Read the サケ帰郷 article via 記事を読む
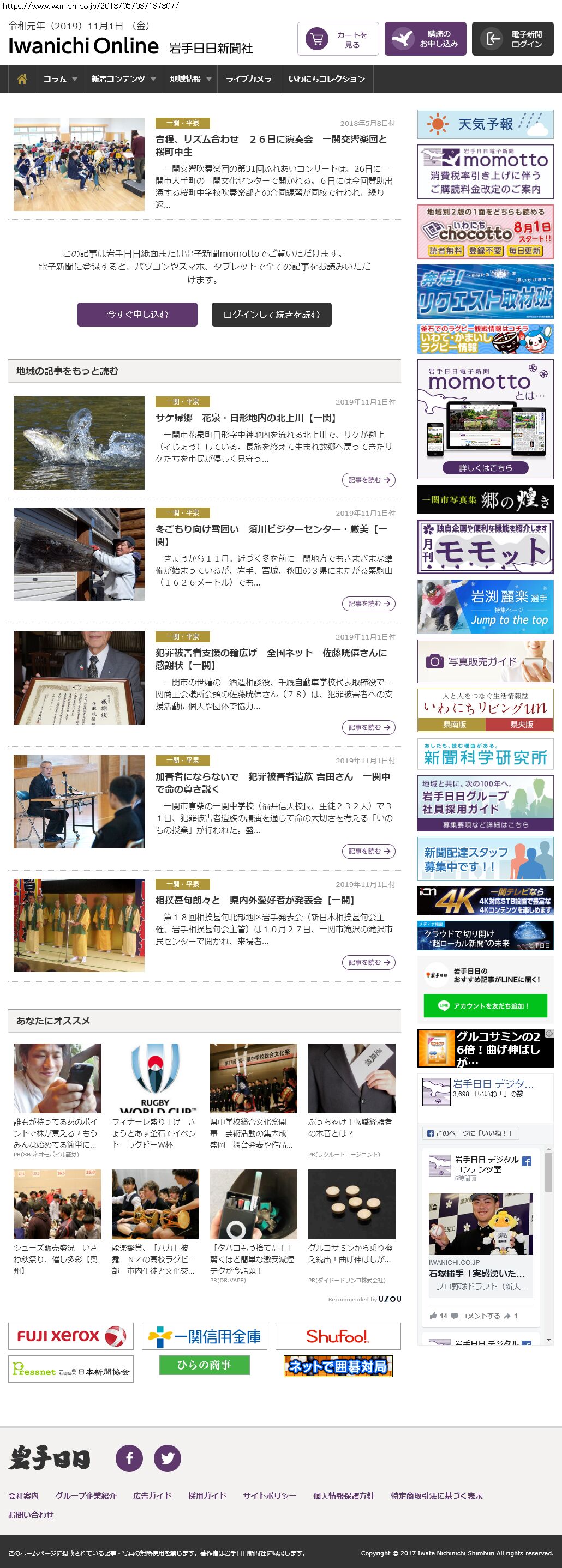Image resolution: width=562 pixels, height=1568 pixels. (368, 480)
